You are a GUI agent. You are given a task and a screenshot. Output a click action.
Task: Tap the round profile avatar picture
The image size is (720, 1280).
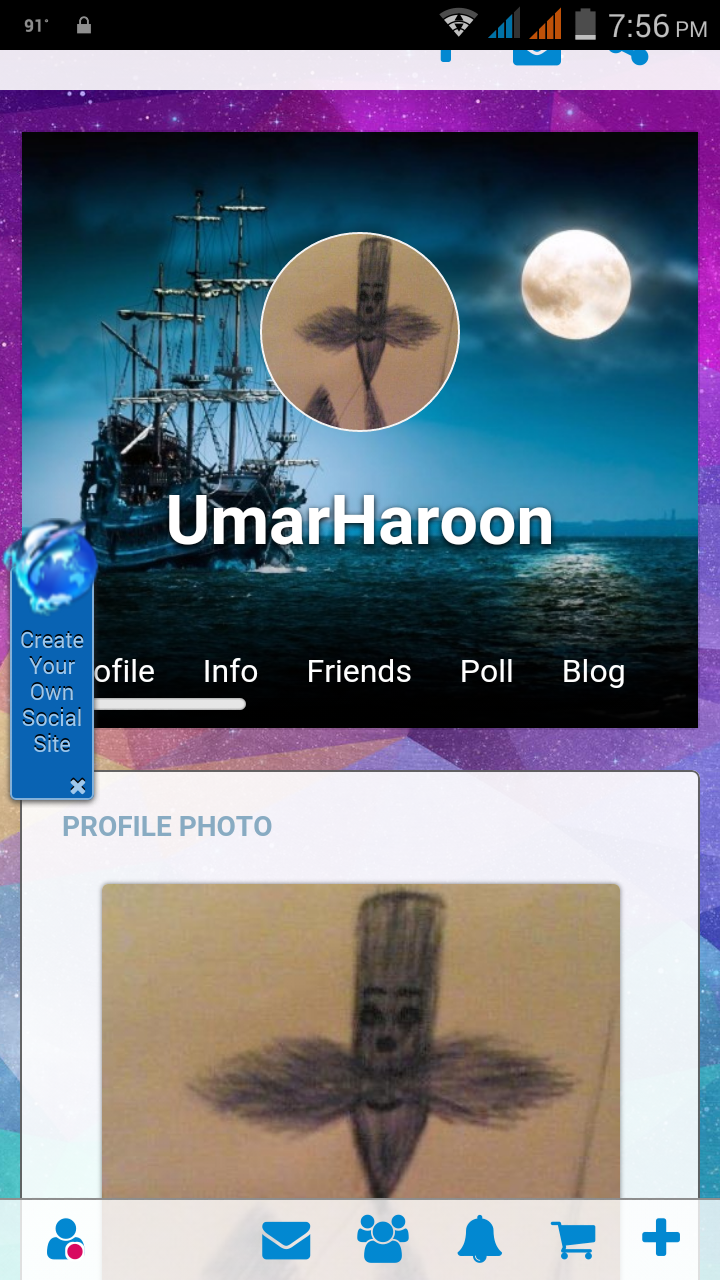point(360,332)
